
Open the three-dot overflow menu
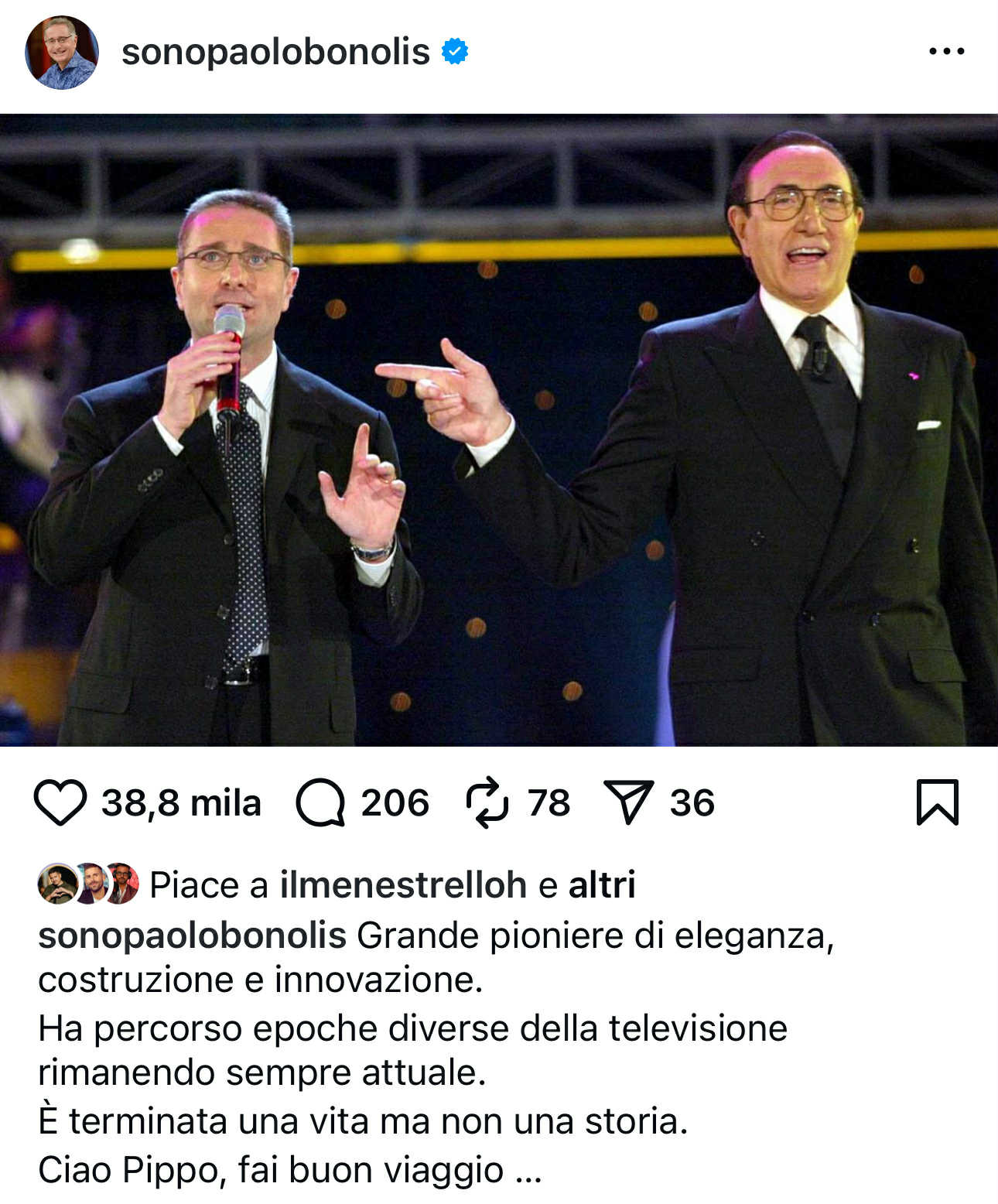(946, 52)
